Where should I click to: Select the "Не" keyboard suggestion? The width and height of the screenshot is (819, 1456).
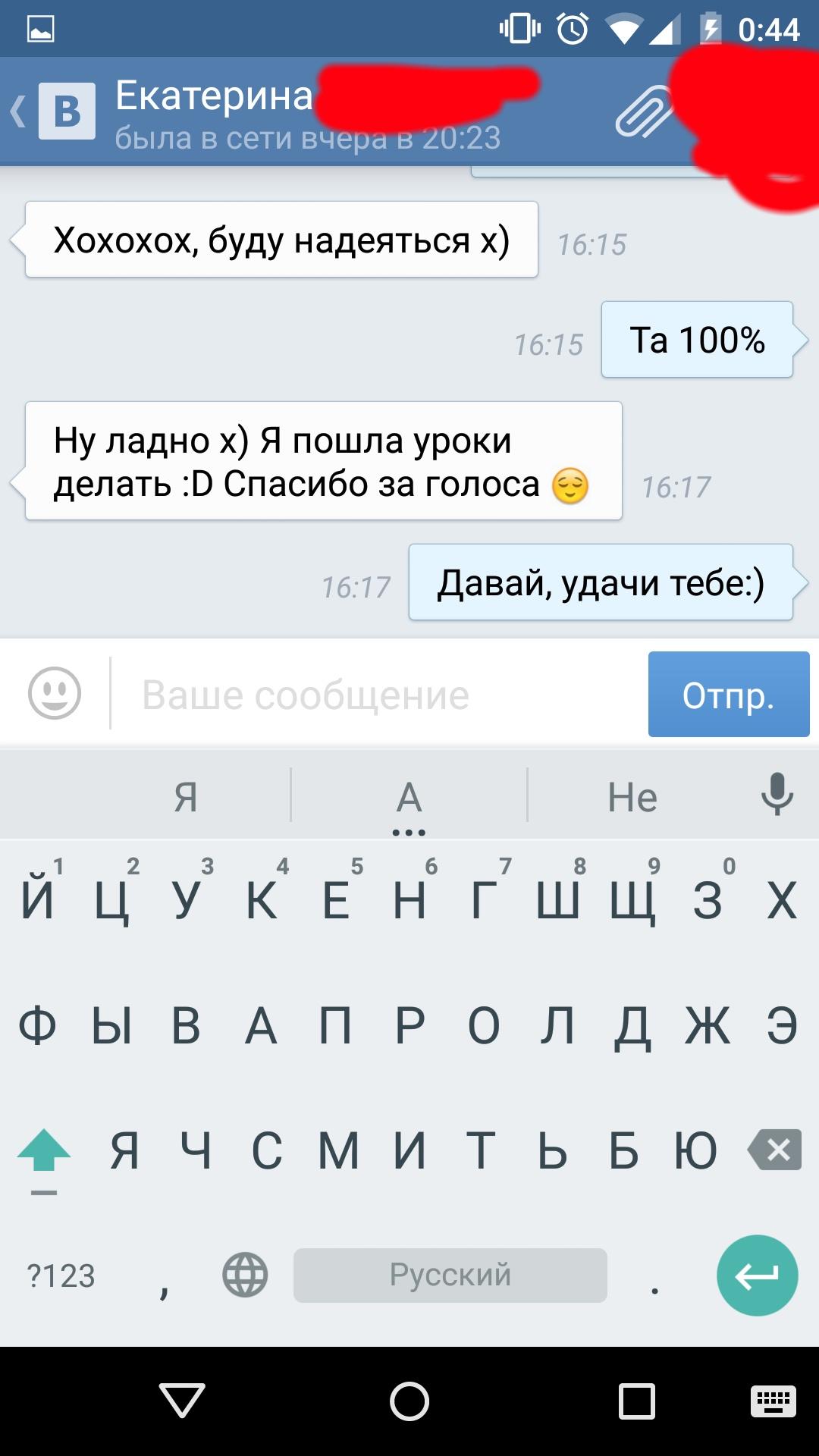point(632,797)
